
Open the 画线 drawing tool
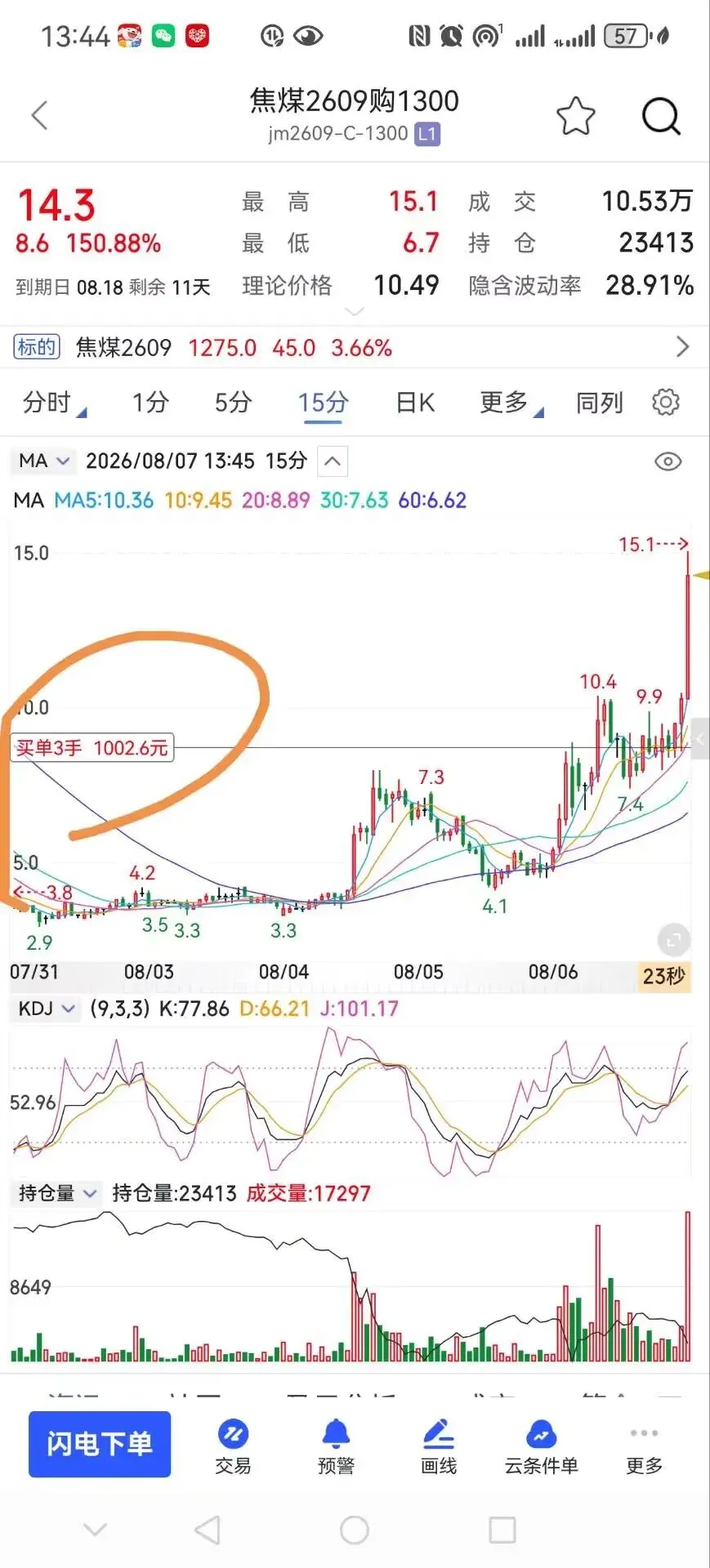pos(439,1447)
